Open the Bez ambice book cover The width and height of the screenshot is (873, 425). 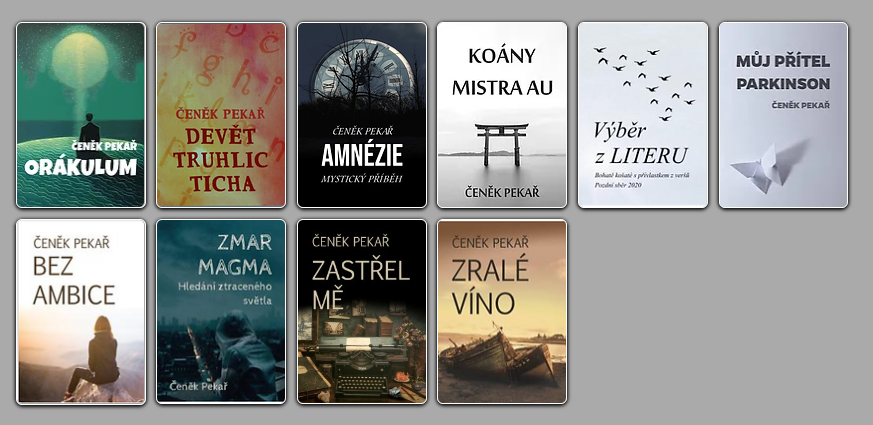(x=81, y=312)
